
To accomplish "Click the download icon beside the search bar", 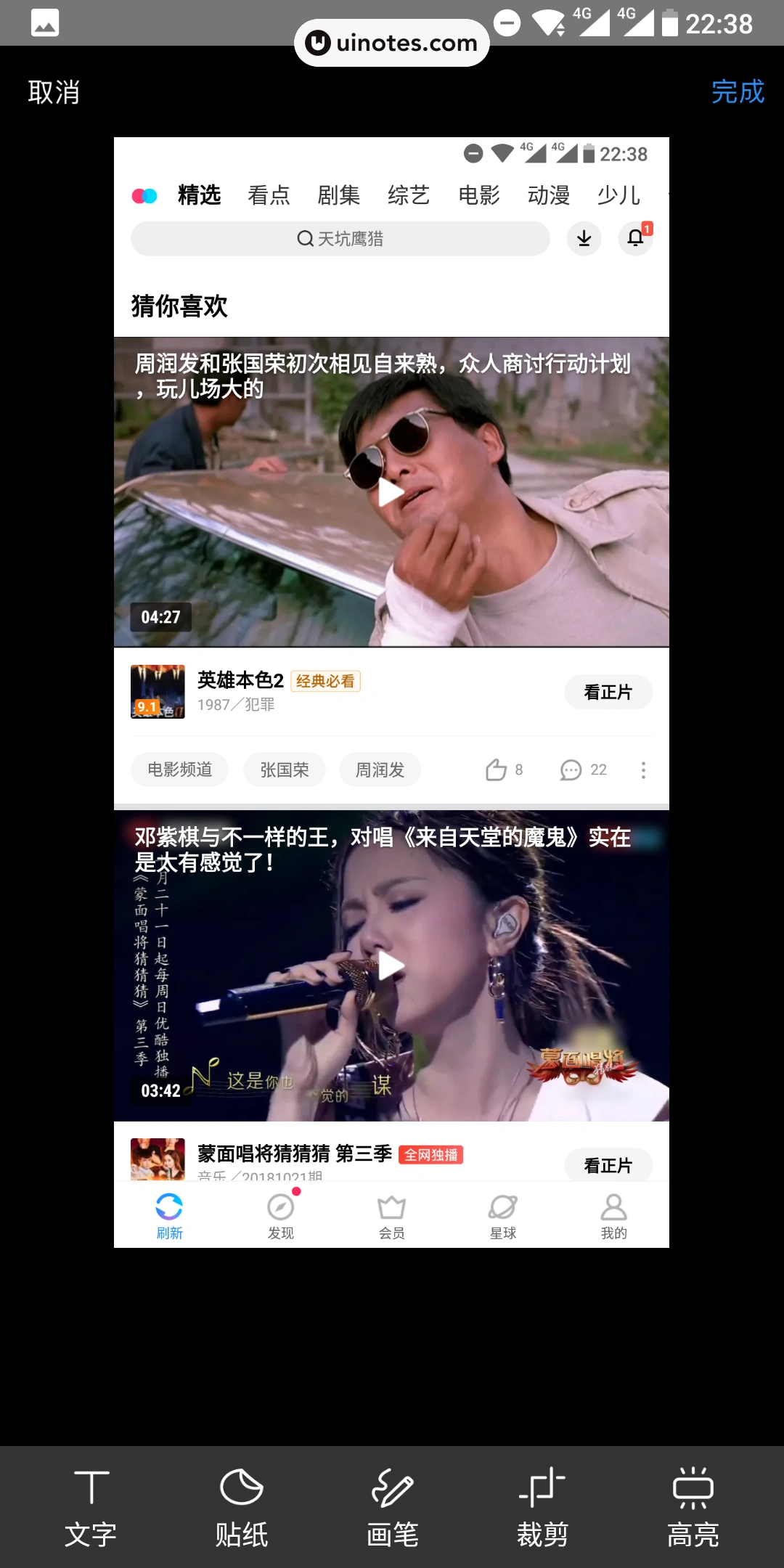I will click(x=584, y=238).
